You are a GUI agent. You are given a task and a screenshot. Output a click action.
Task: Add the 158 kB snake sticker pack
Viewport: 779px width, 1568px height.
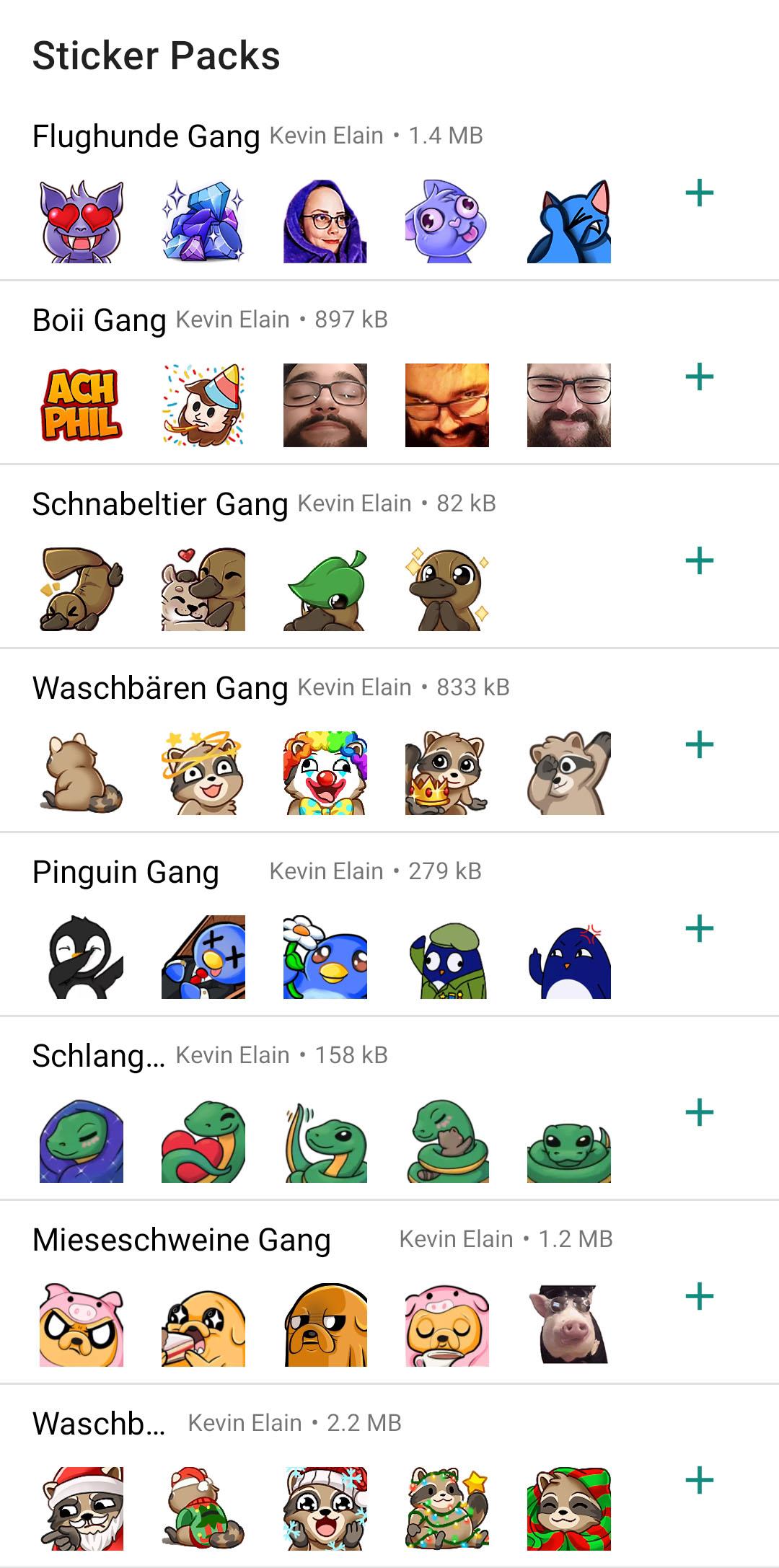(x=699, y=1113)
